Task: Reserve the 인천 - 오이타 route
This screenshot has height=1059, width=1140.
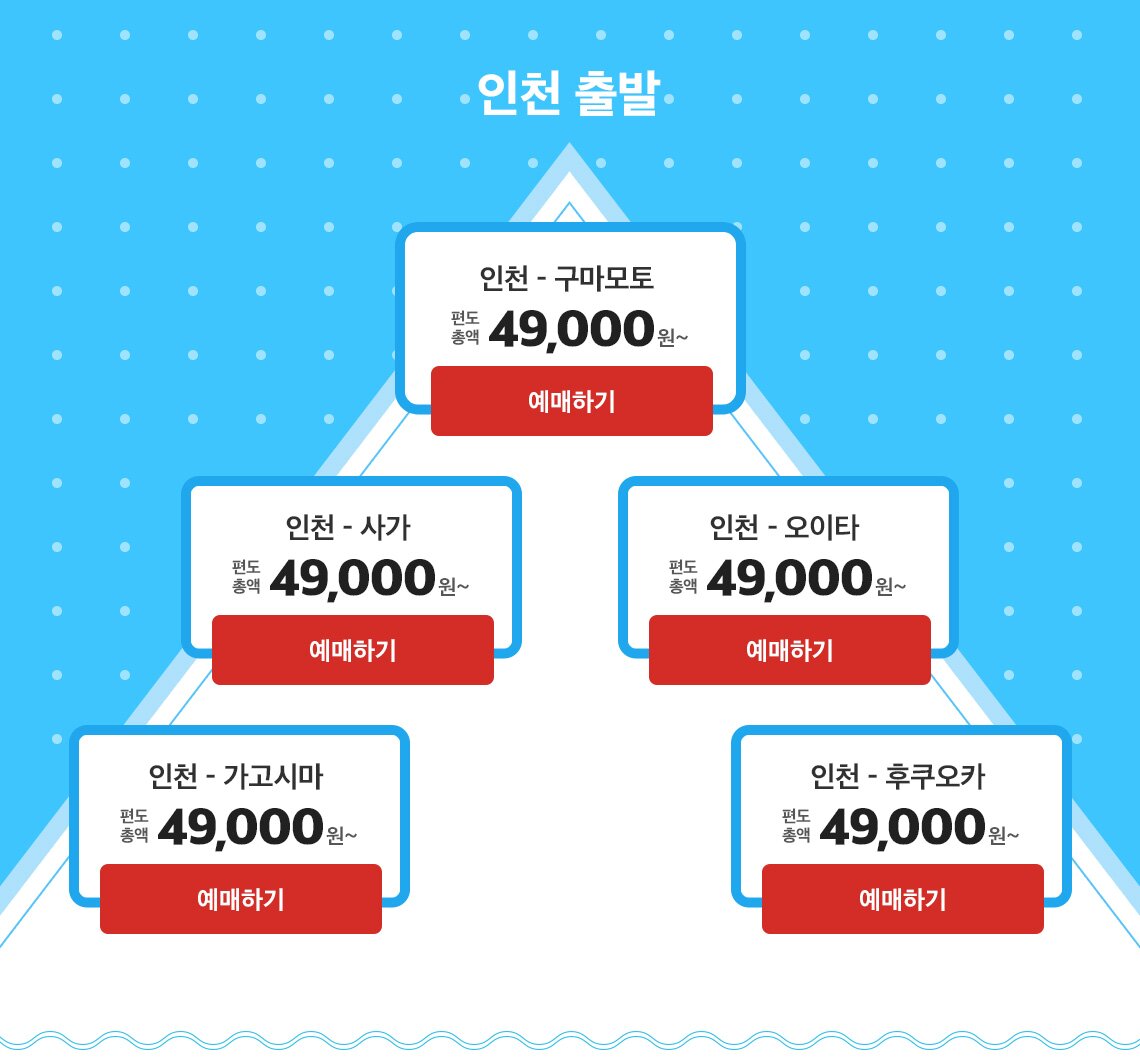Action: coord(789,650)
